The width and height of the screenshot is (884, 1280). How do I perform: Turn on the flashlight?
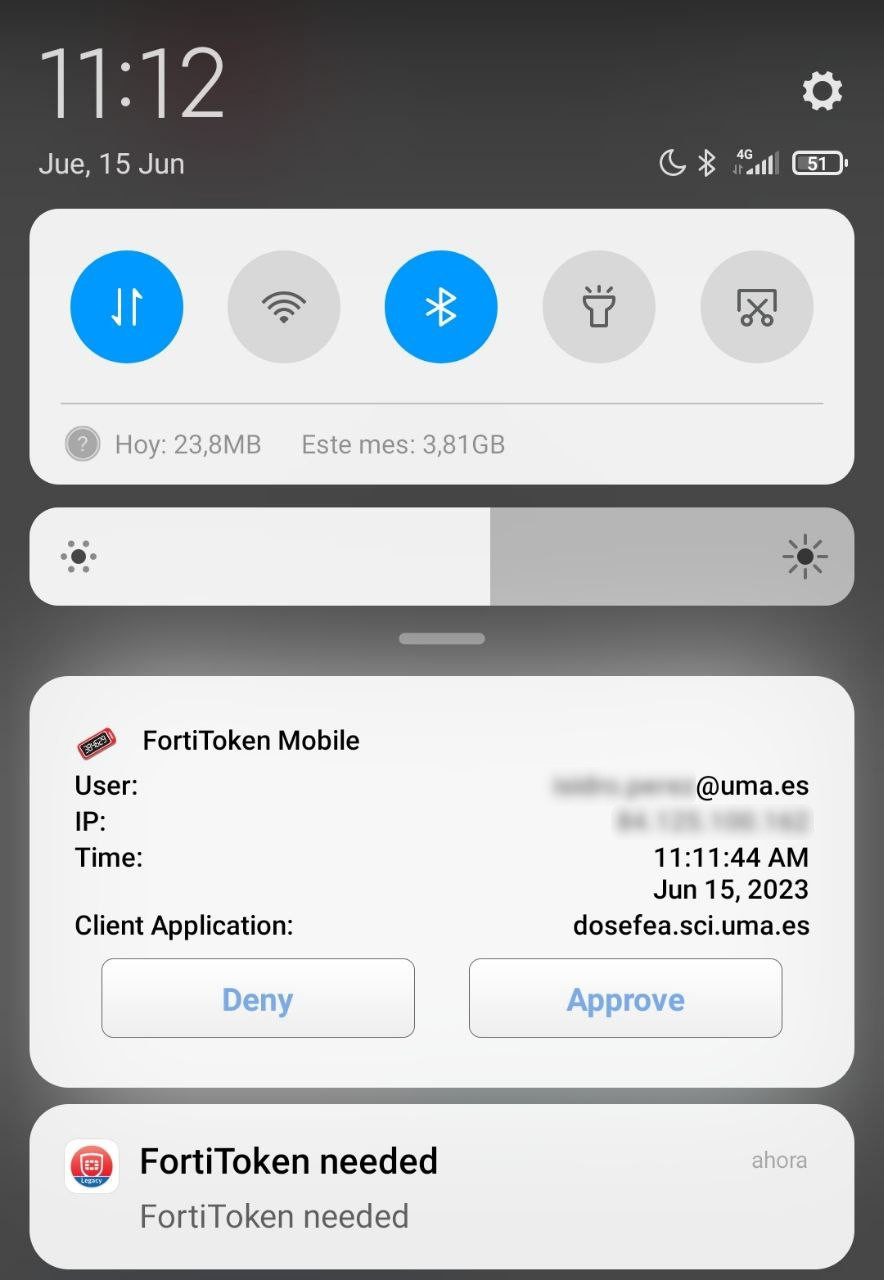(x=599, y=307)
